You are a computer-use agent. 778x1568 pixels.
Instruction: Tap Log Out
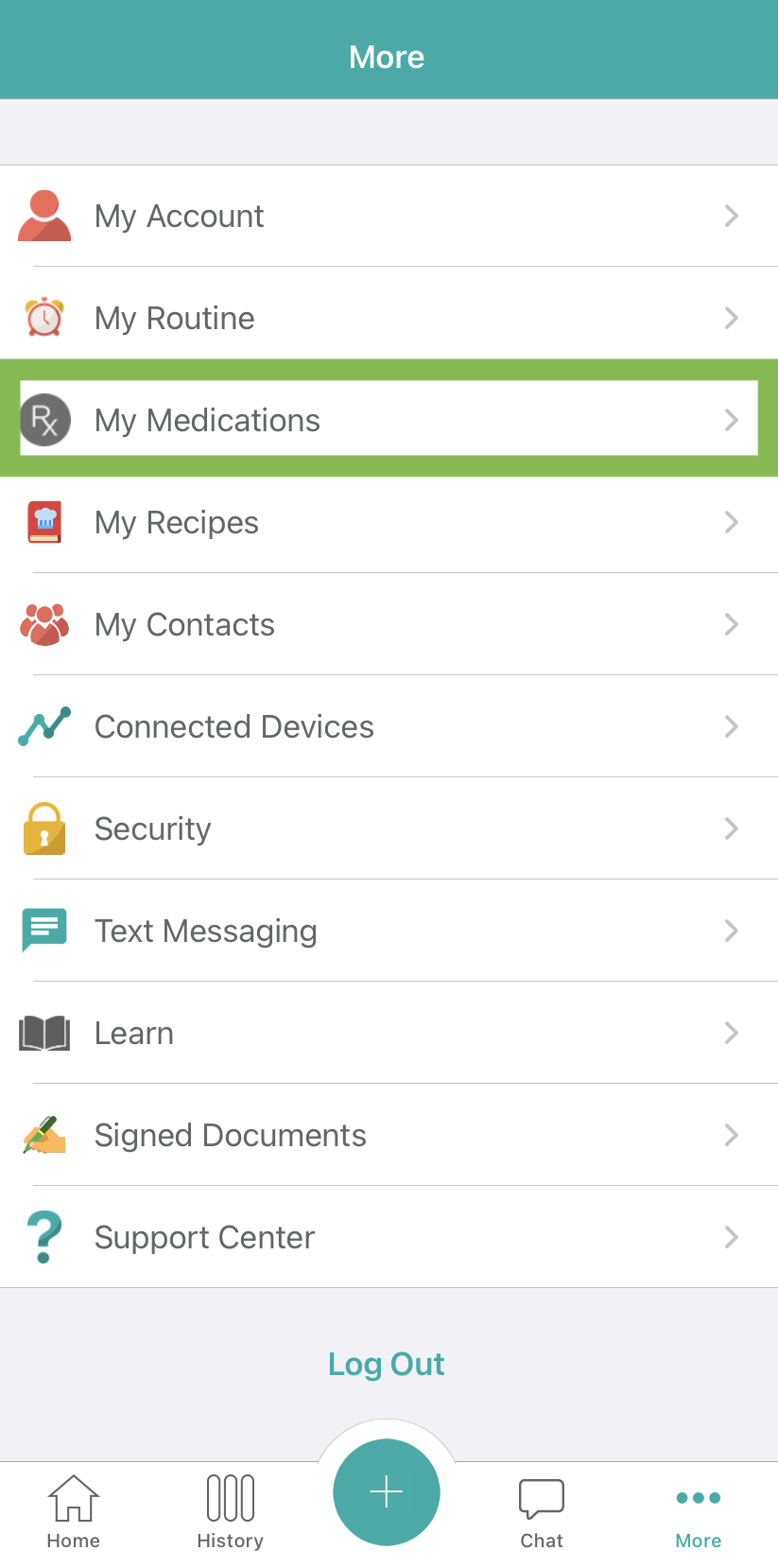387,1365
